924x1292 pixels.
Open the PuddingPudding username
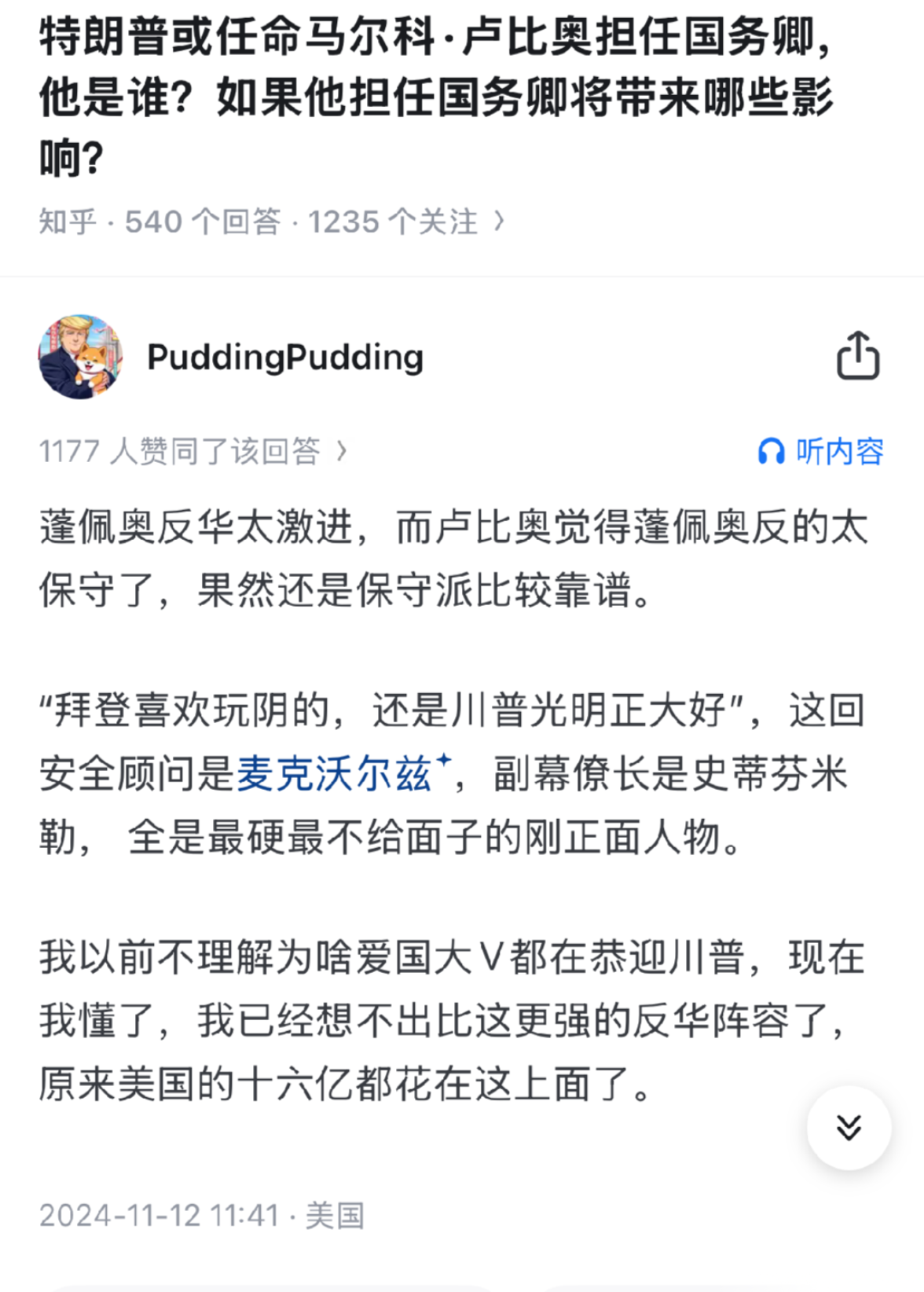click(x=285, y=357)
